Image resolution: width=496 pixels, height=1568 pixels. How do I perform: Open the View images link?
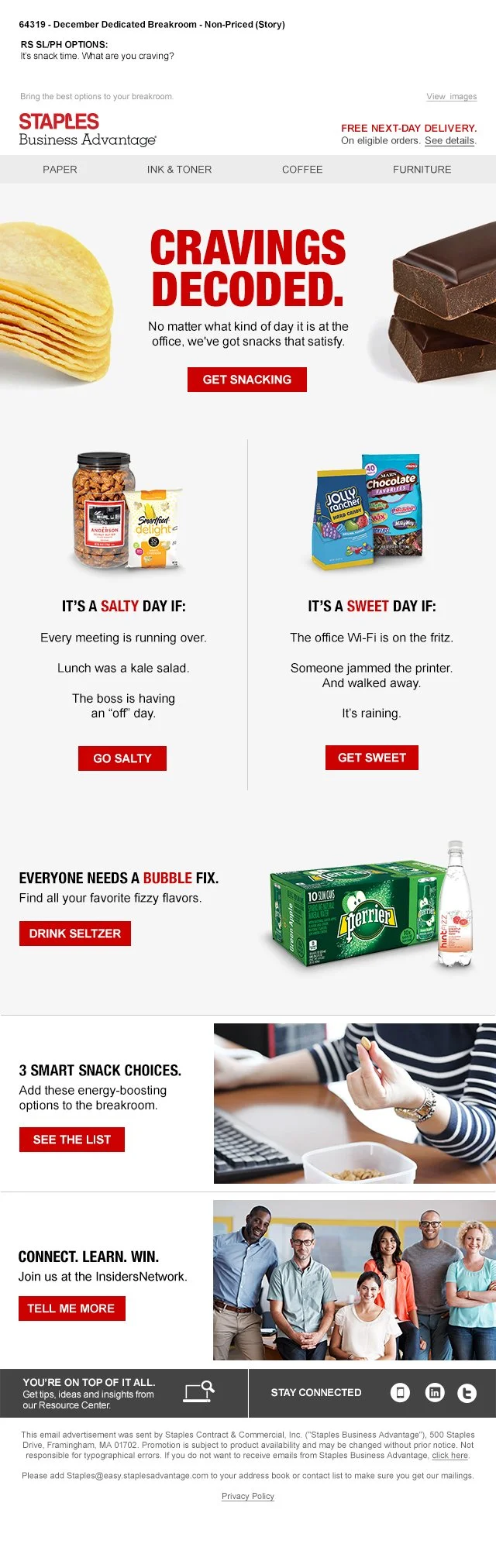pos(451,97)
